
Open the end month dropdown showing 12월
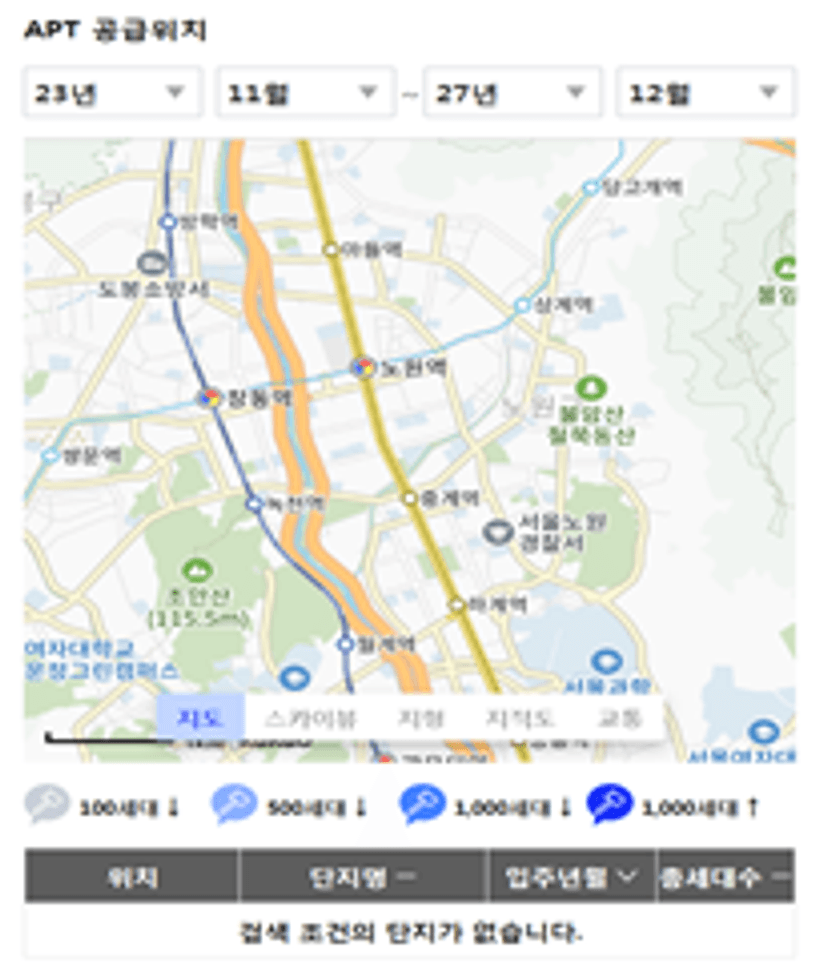[x=705, y=93]
